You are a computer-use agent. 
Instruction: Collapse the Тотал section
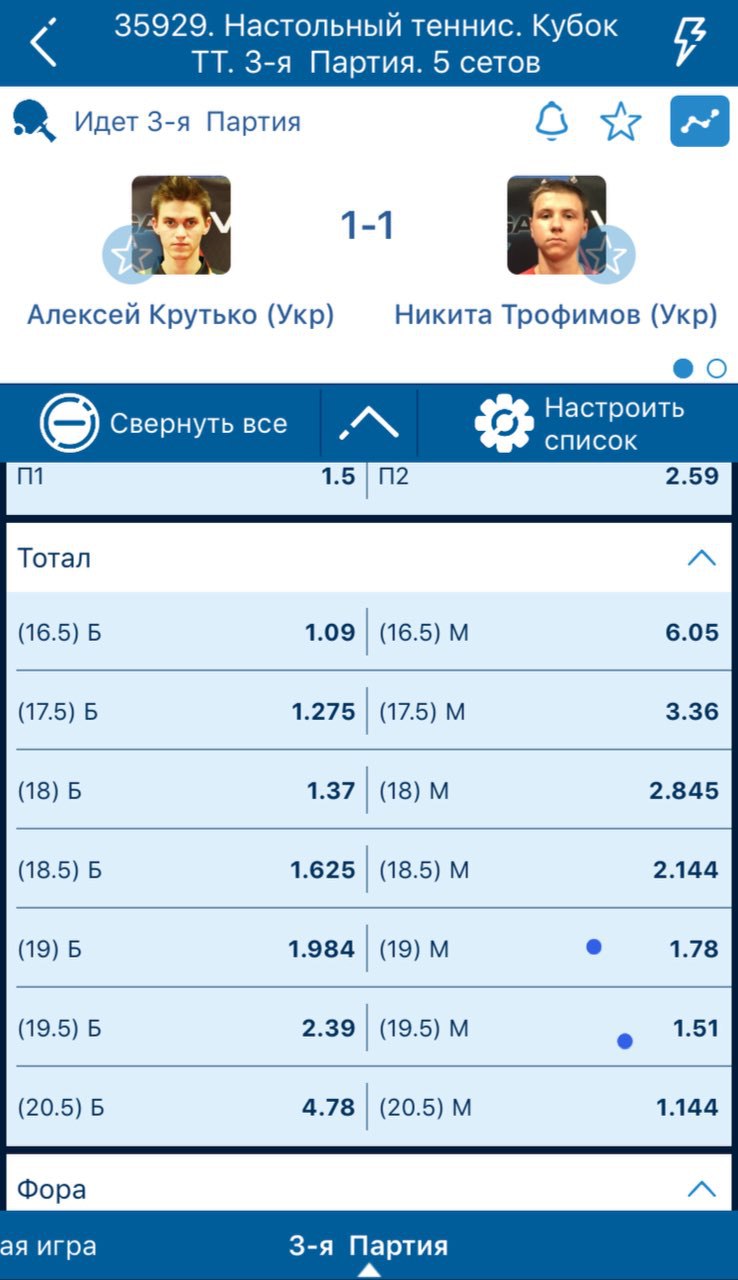coord(702,558)
